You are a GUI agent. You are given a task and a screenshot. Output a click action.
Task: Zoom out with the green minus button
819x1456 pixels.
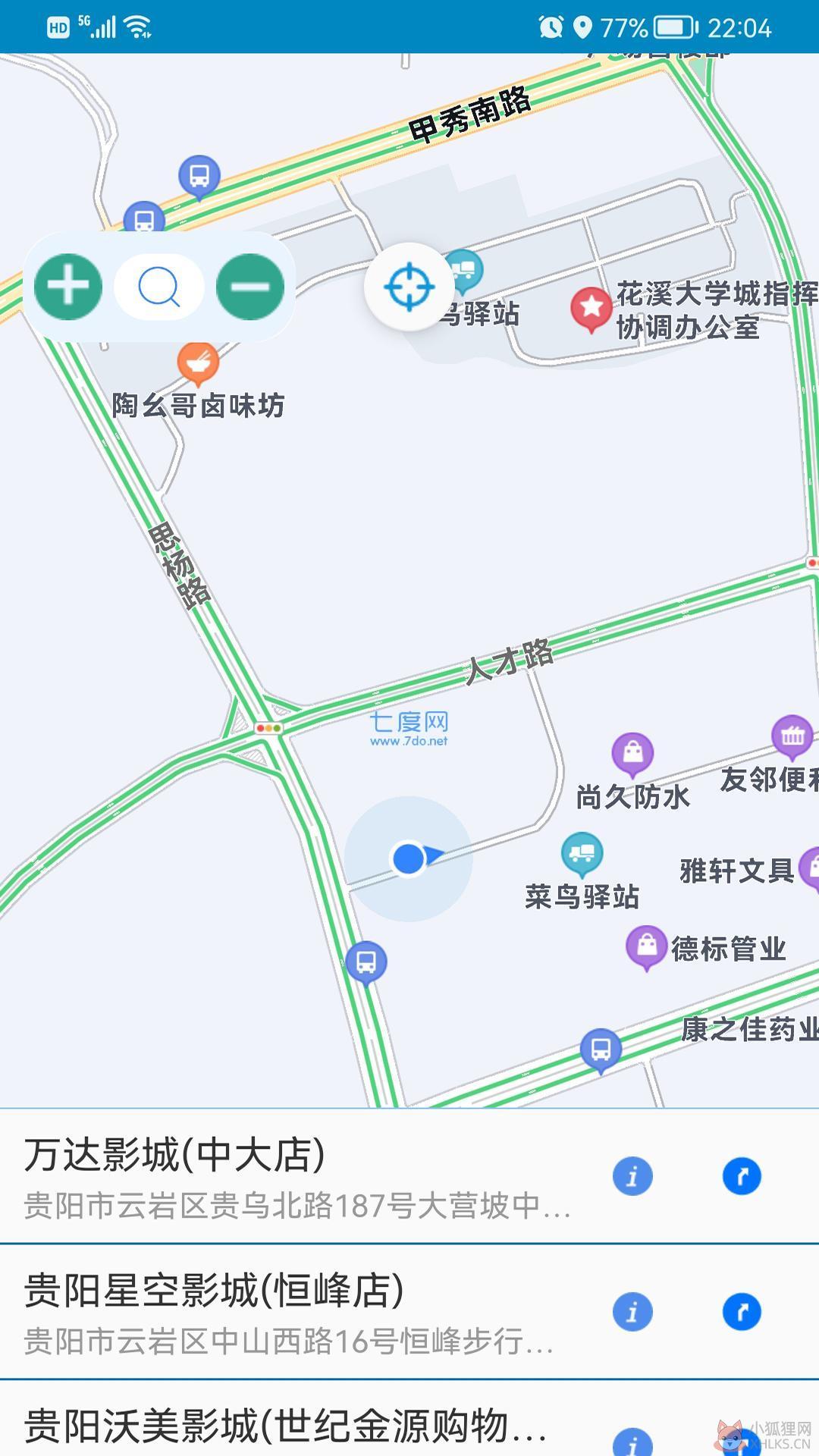click(x=250, y=287)
